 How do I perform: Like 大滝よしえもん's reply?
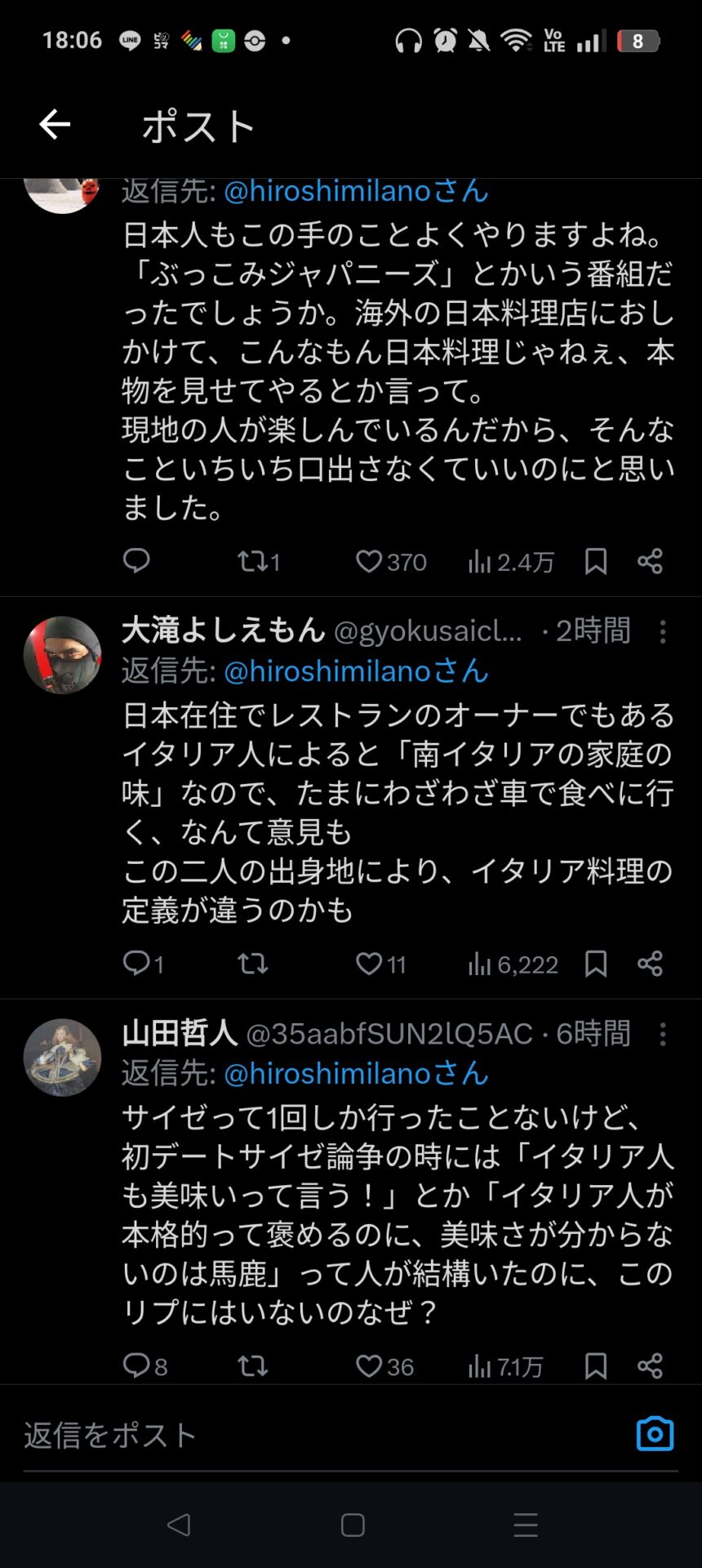369,964
